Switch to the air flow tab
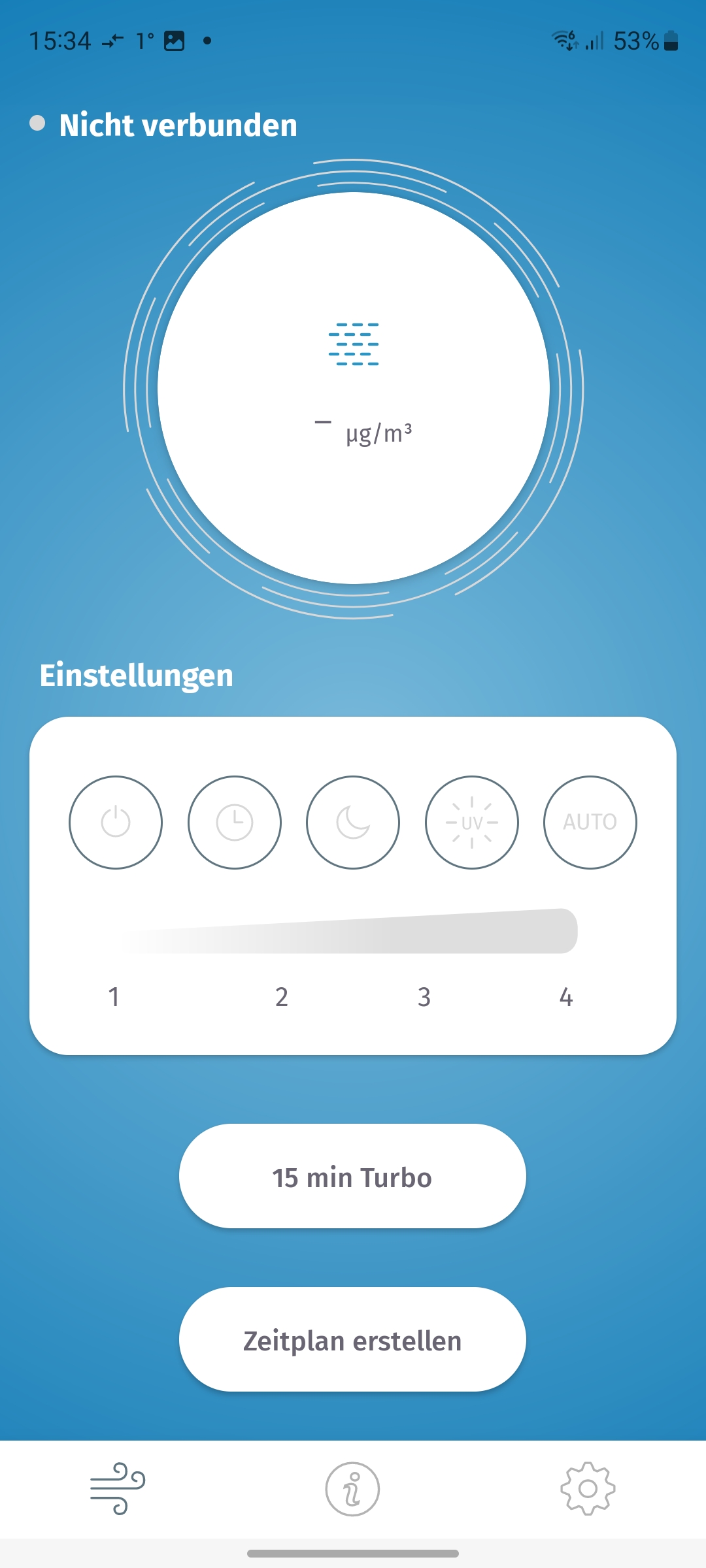Image resolution: width=706 pixels, height=1568 pixels. [x=118, y=1489]
